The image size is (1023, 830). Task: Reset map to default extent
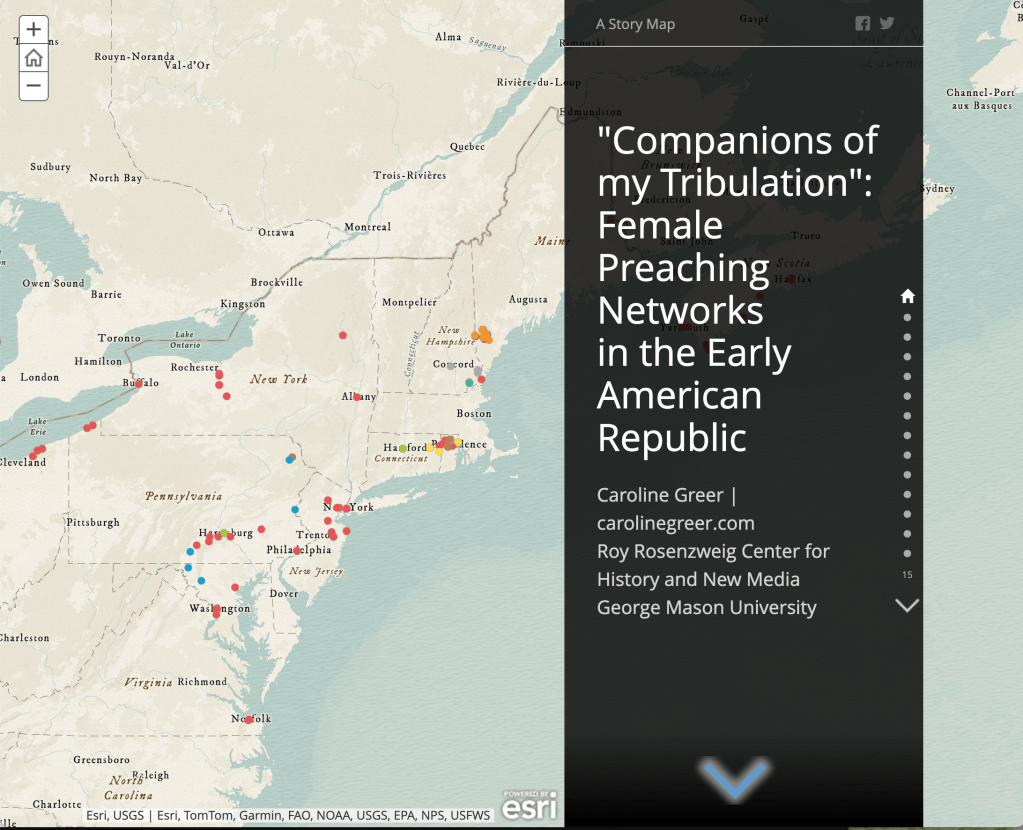[33, 58]
